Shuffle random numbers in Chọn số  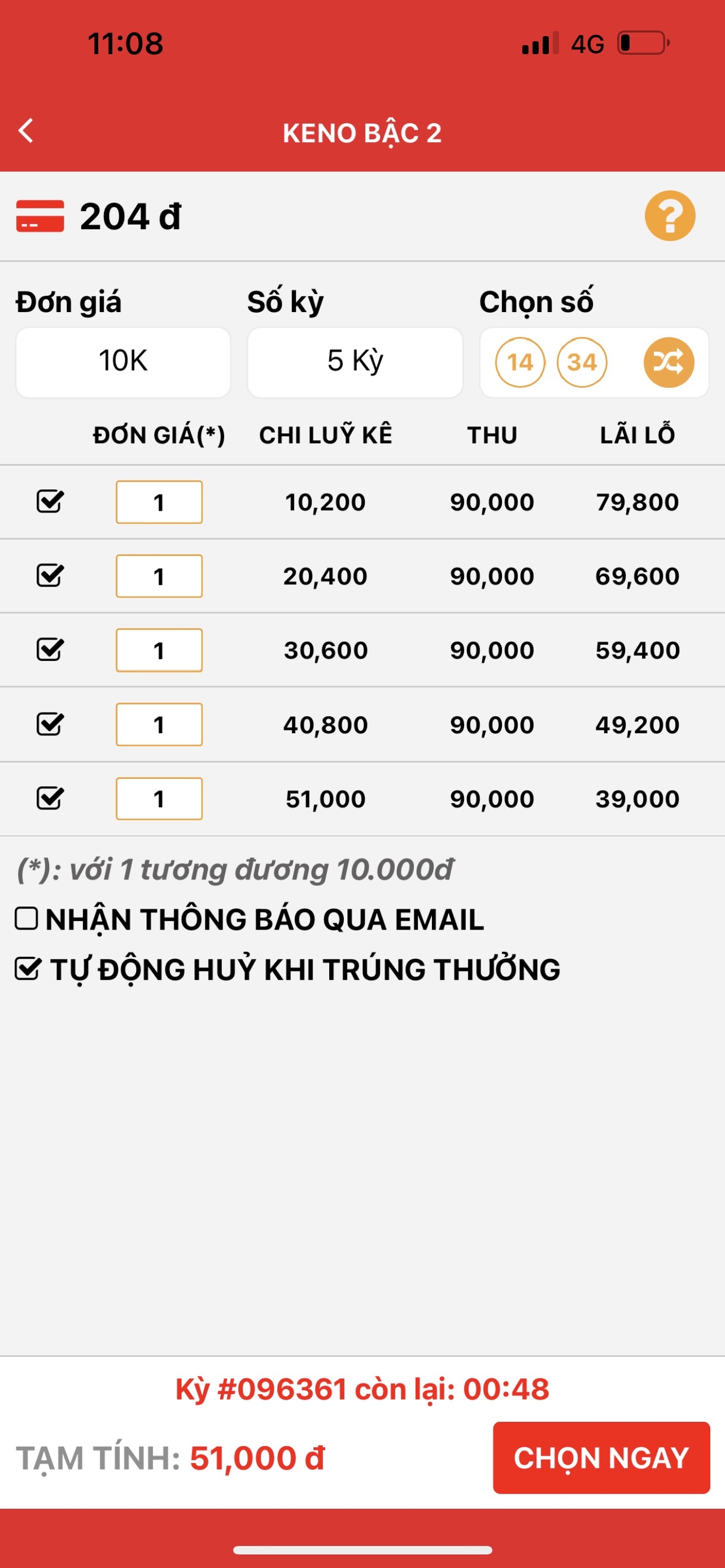click(x=669, y=362)
